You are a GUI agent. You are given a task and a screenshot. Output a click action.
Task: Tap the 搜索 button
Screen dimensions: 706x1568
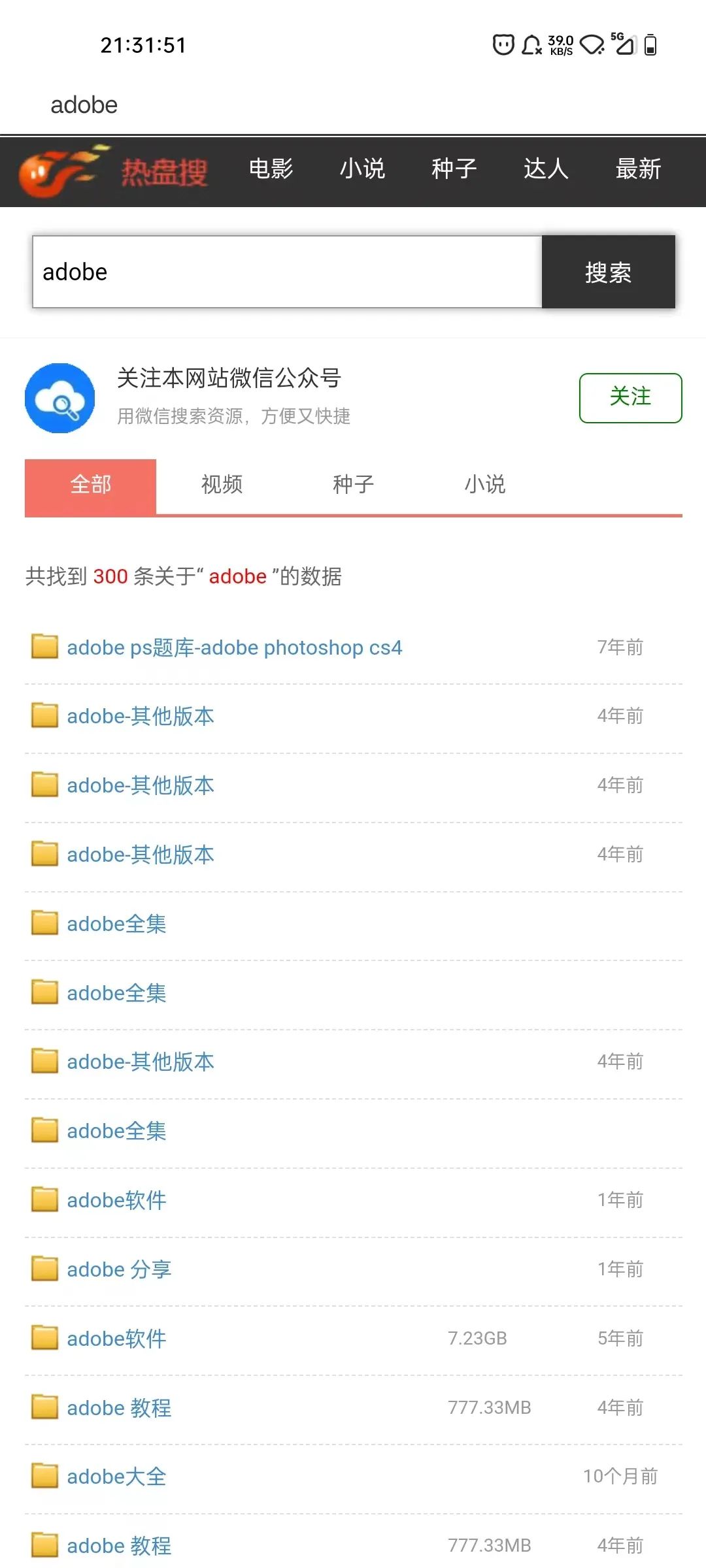[x=608, y=272]
